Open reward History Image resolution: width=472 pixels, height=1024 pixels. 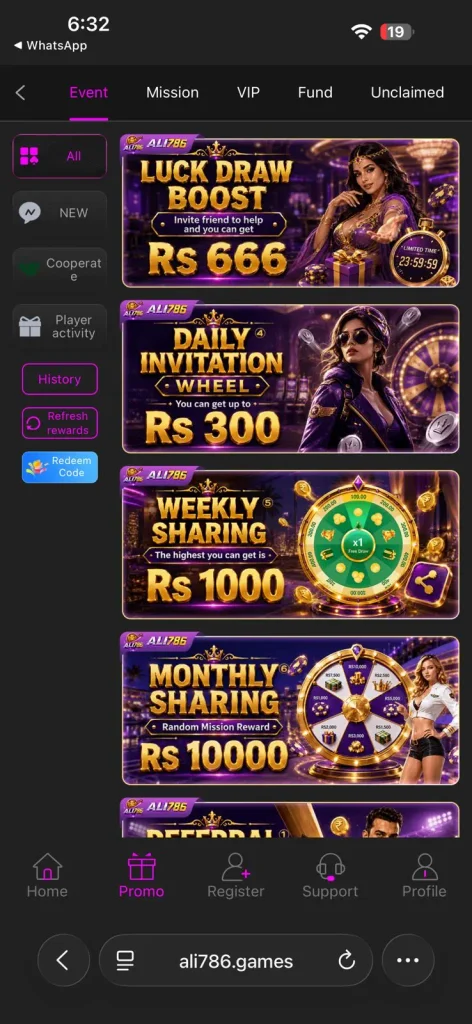[x=59, y=379]
